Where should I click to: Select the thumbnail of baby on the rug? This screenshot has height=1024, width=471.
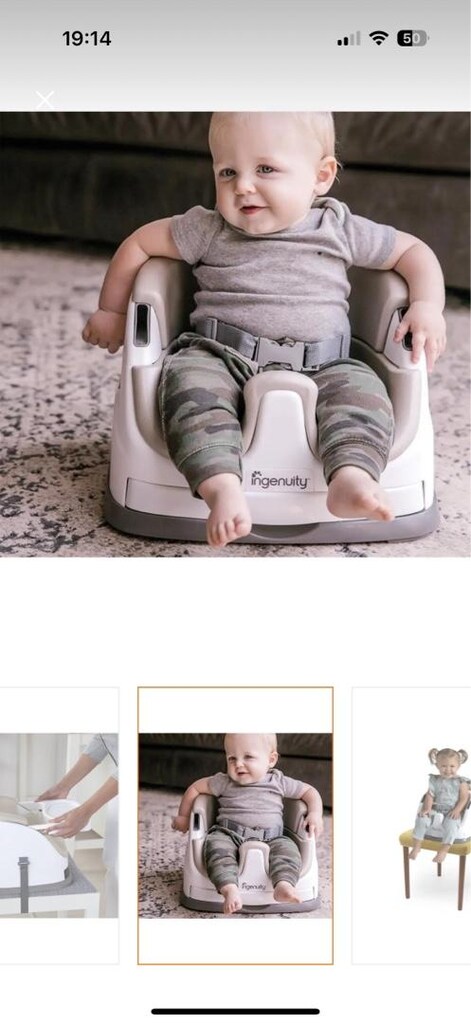pyautogui.click(x=235, y=825)
